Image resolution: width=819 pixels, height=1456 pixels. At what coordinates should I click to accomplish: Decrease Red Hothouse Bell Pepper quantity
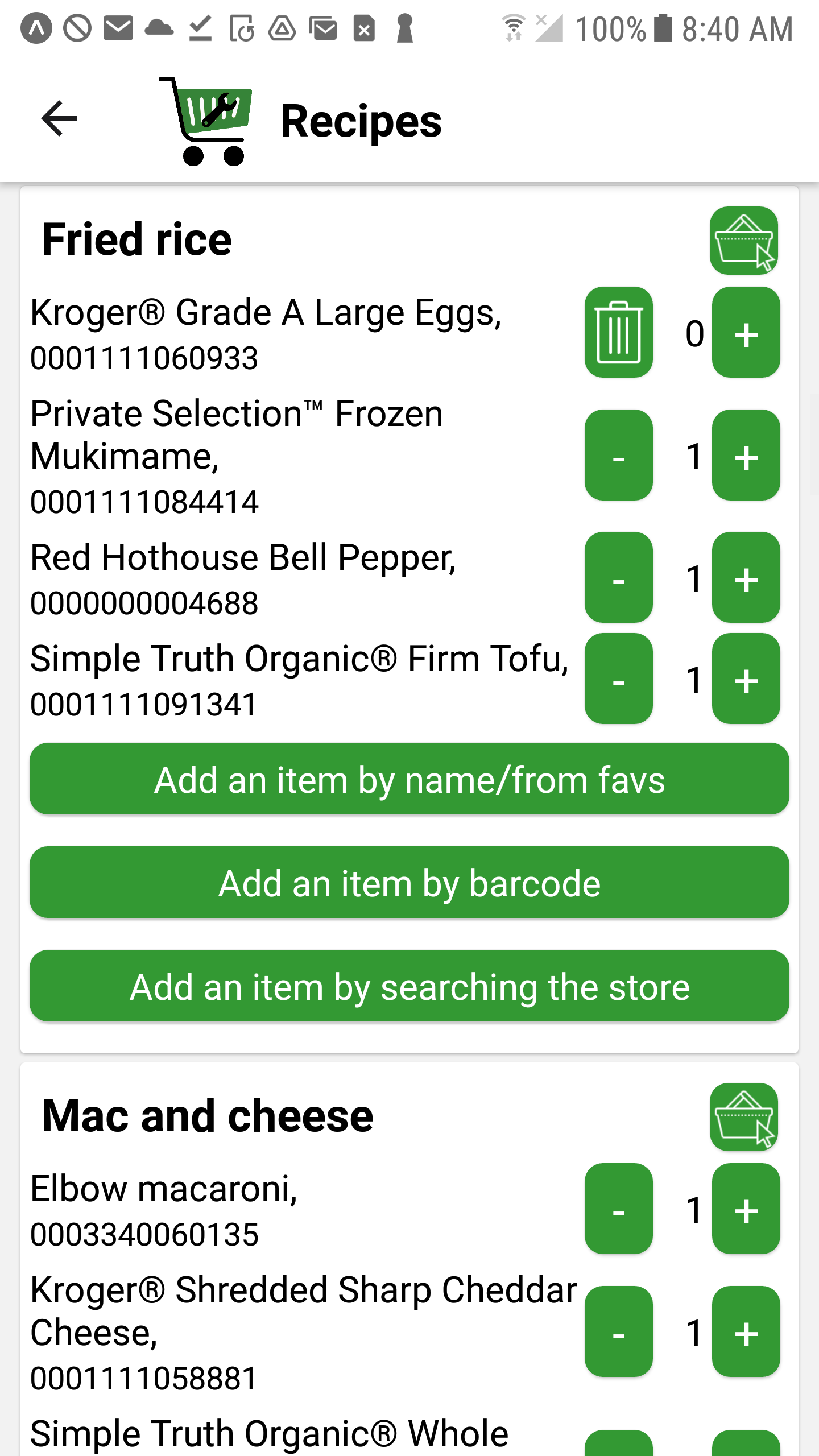click(618, 577)
